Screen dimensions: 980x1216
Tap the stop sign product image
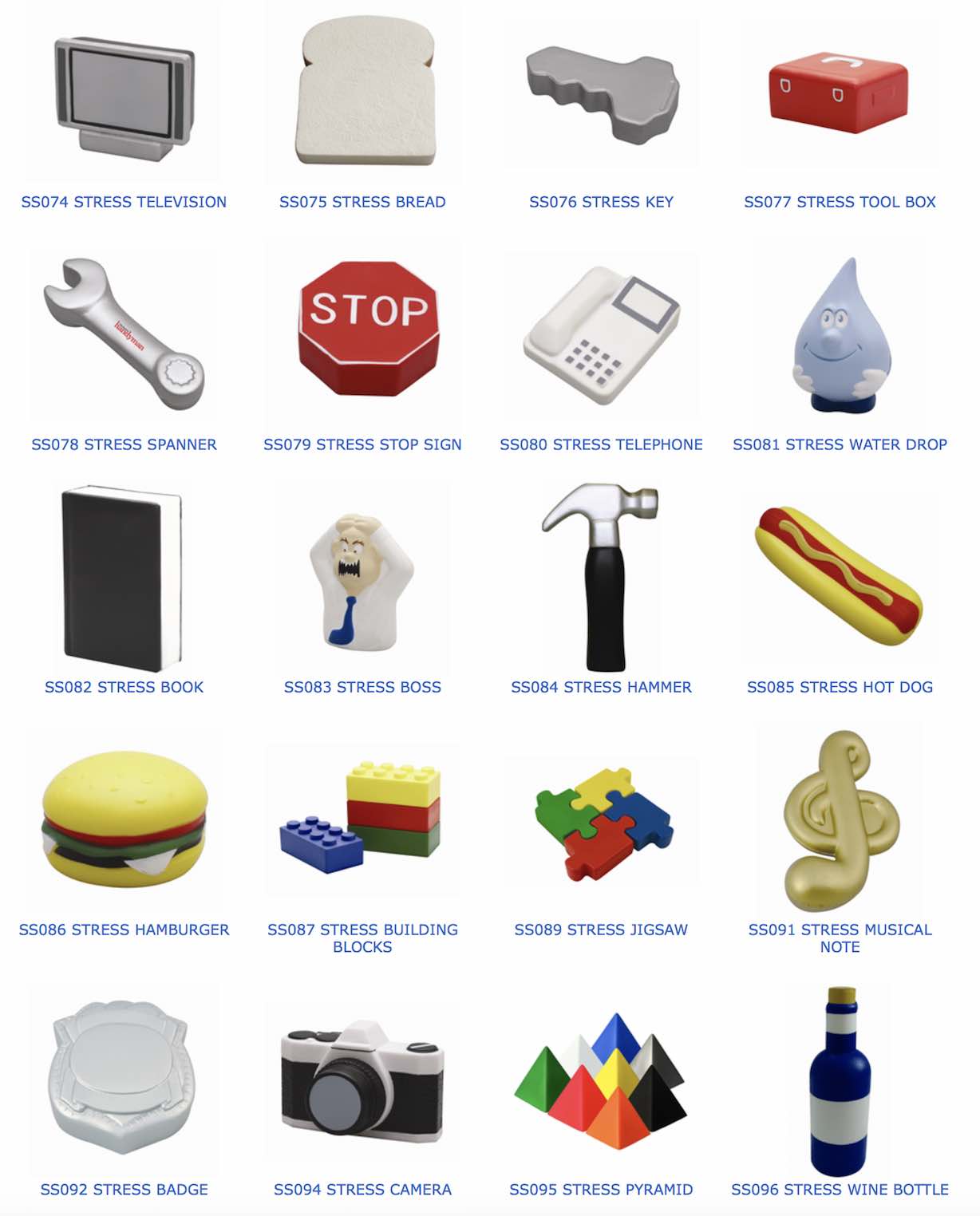(367, 329)
